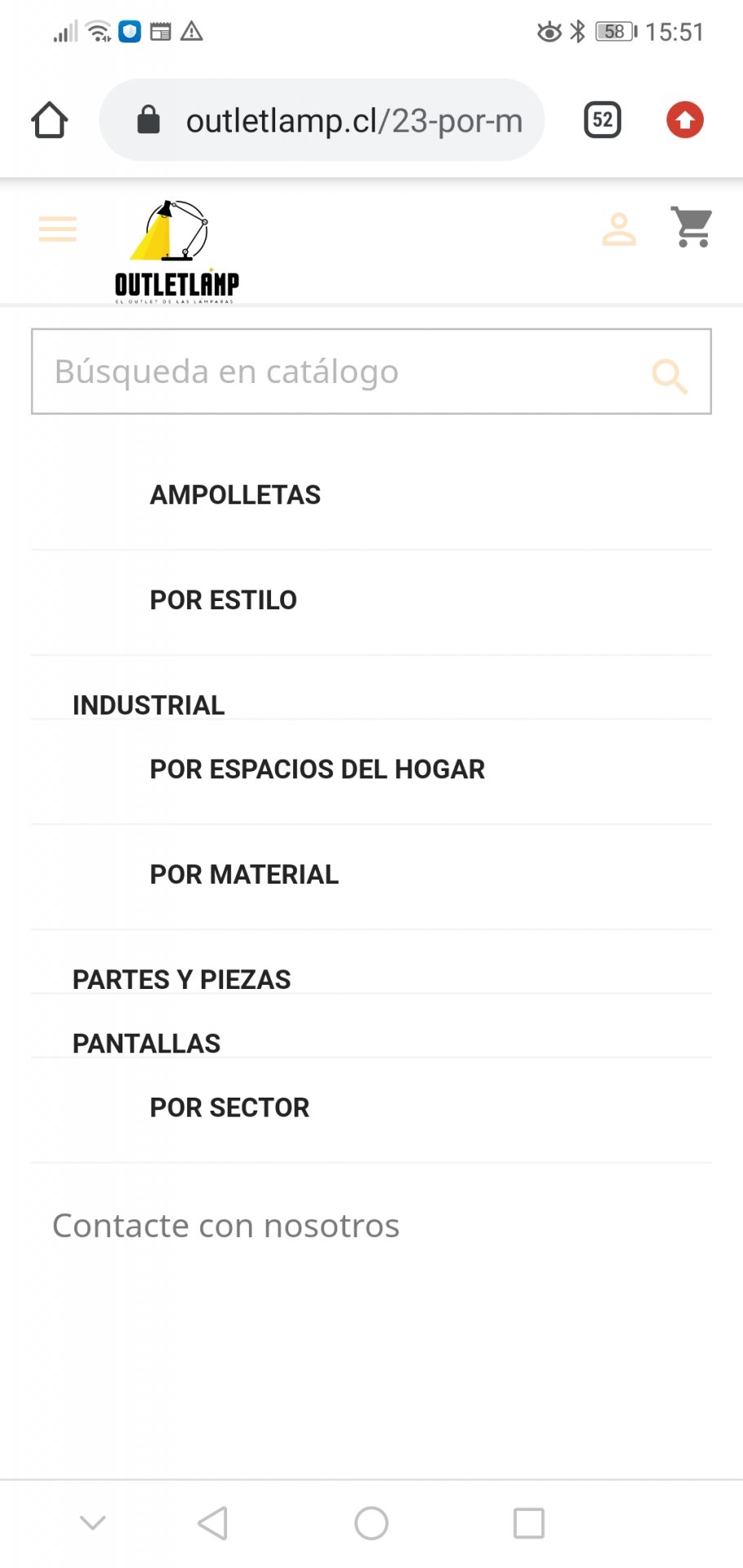
Task: Open POR ESPACIOS DEL HOGAR
Action: click(317, 769)
